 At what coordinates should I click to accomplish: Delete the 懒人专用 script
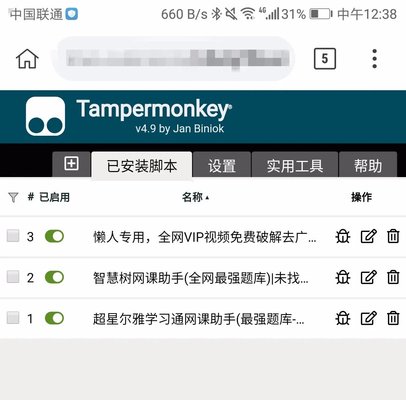tap(393, 236)
